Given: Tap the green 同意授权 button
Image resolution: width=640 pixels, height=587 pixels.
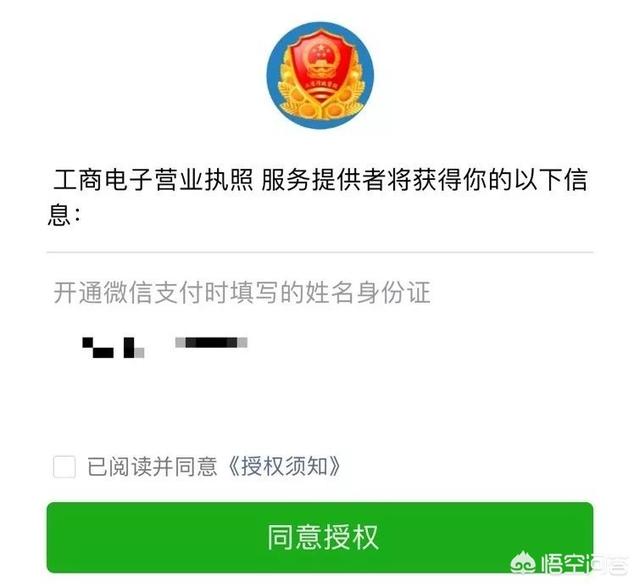Looking at the screenshot, I should click(320, 536).
